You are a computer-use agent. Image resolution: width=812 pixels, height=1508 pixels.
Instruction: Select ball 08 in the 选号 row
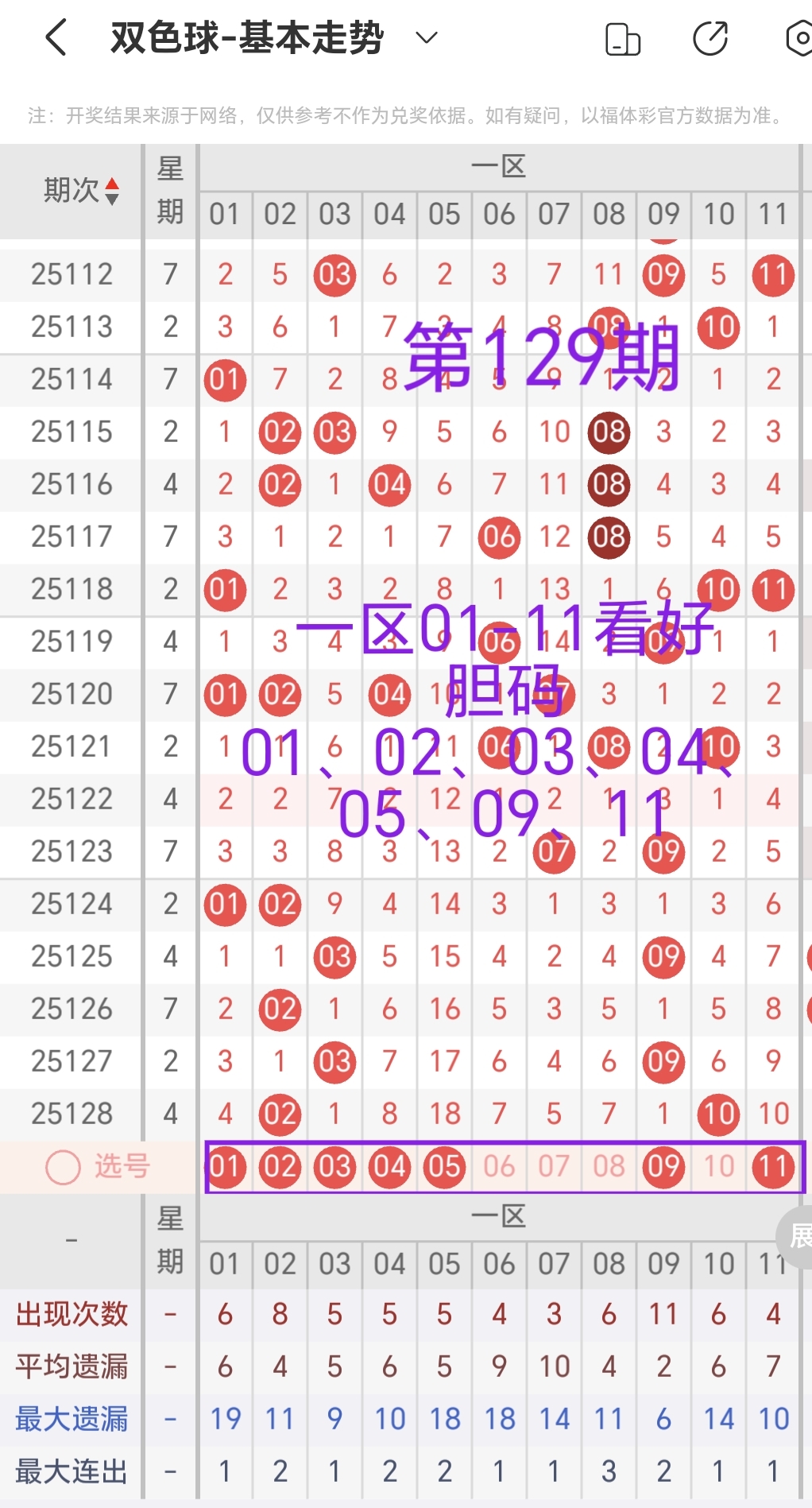click(x=608, y=1166)
